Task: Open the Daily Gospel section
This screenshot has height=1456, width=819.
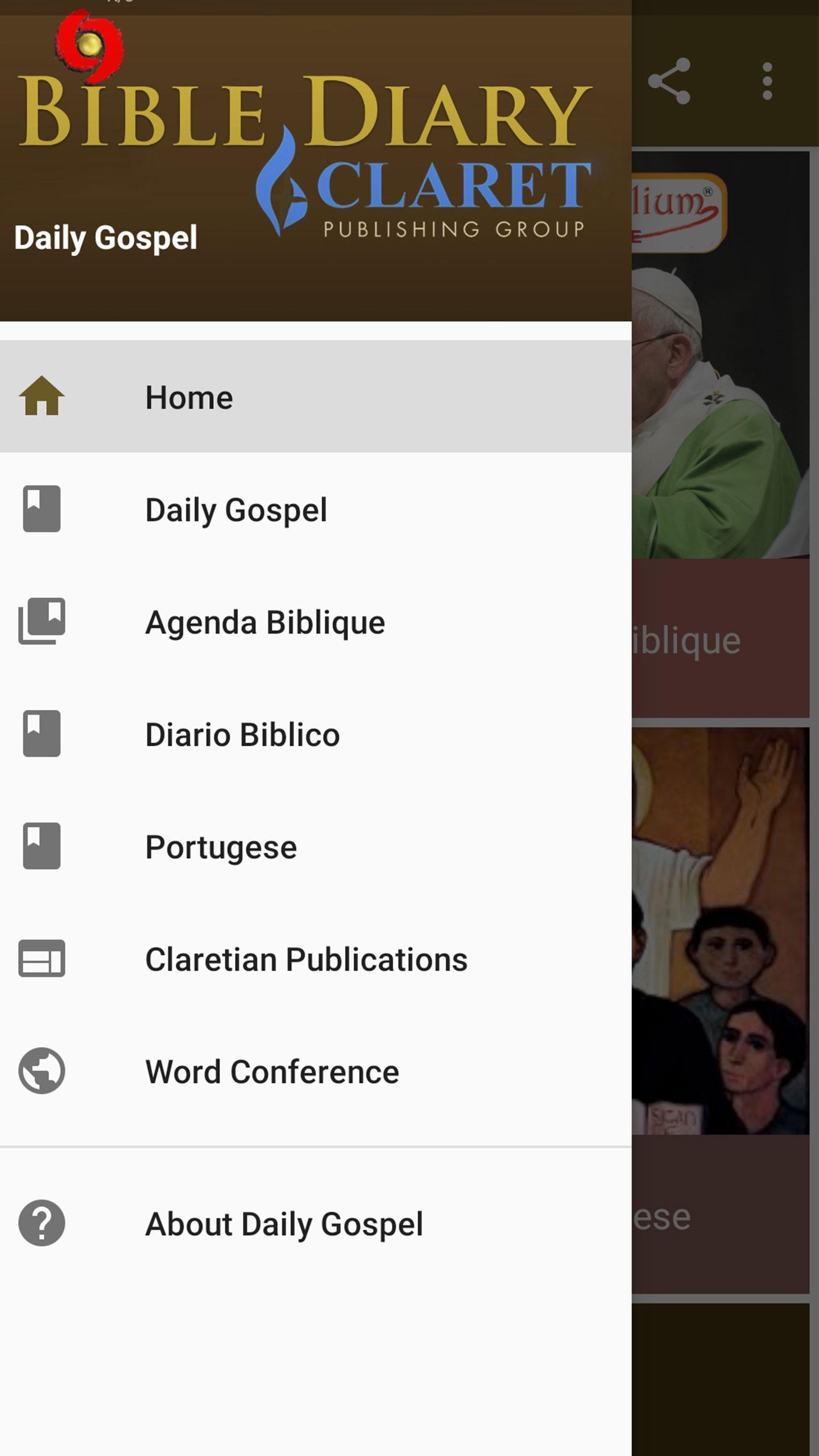Action: 236,510
